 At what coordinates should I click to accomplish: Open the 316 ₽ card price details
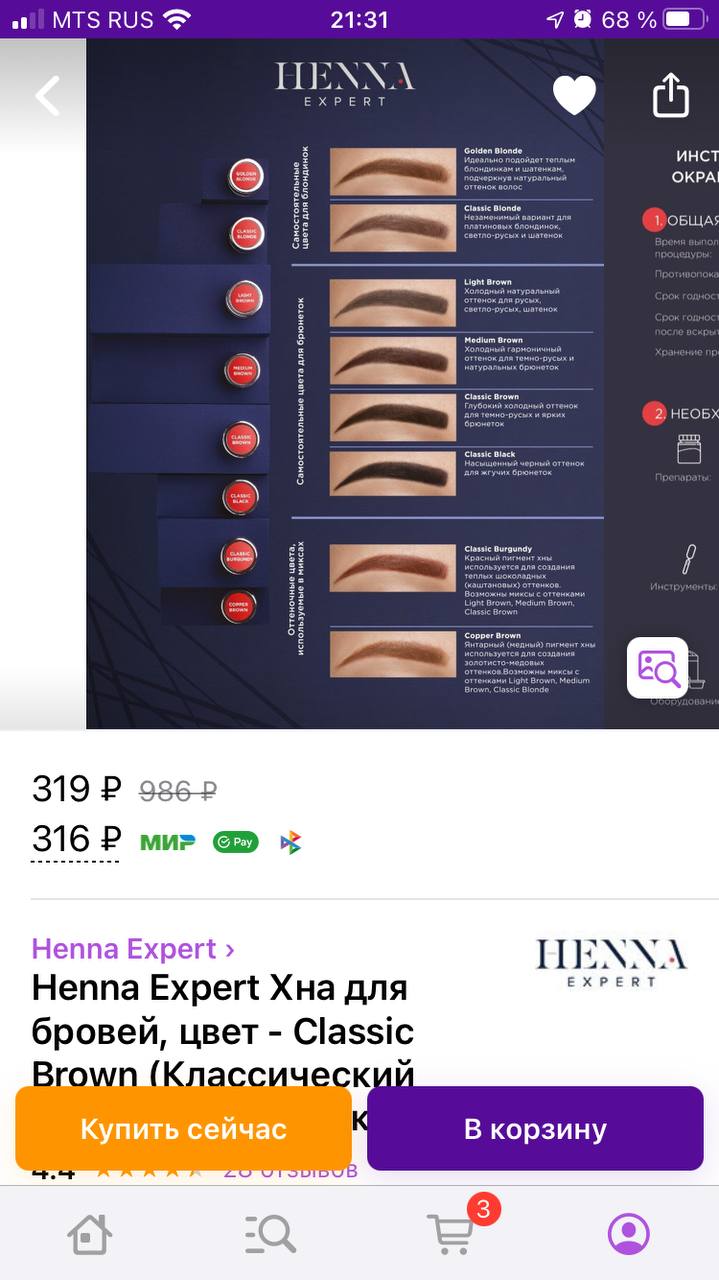point(76,838)
